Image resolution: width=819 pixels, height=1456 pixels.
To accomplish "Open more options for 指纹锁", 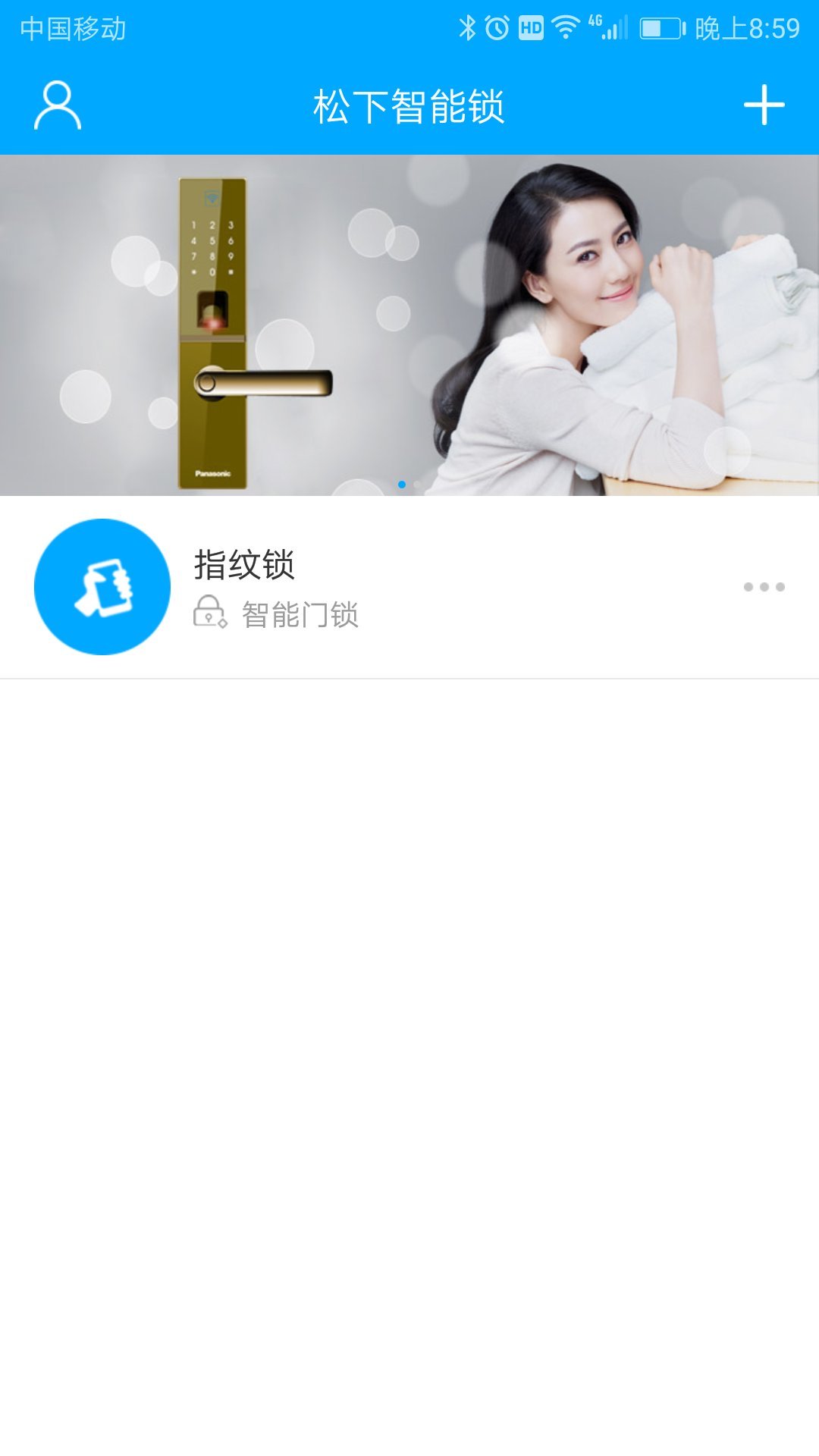I will point(764,587).
